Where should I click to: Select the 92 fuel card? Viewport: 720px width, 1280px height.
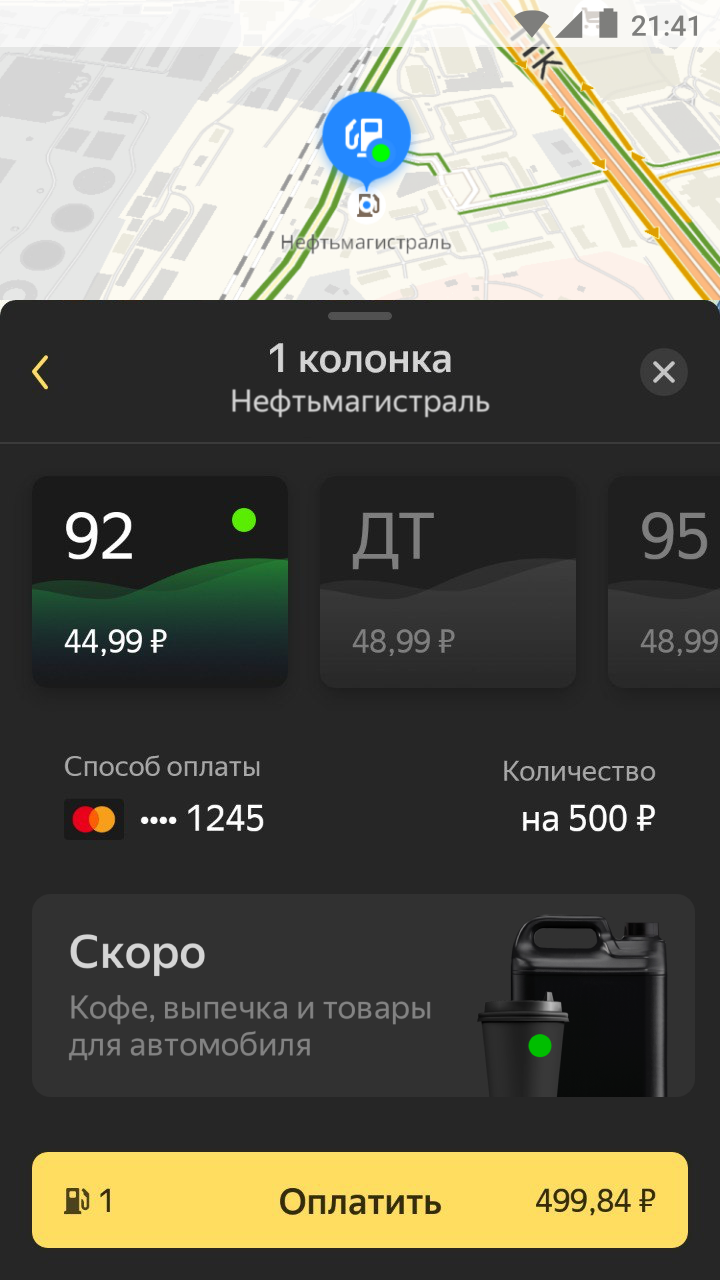pyautogui.click(x=160, y=582)
